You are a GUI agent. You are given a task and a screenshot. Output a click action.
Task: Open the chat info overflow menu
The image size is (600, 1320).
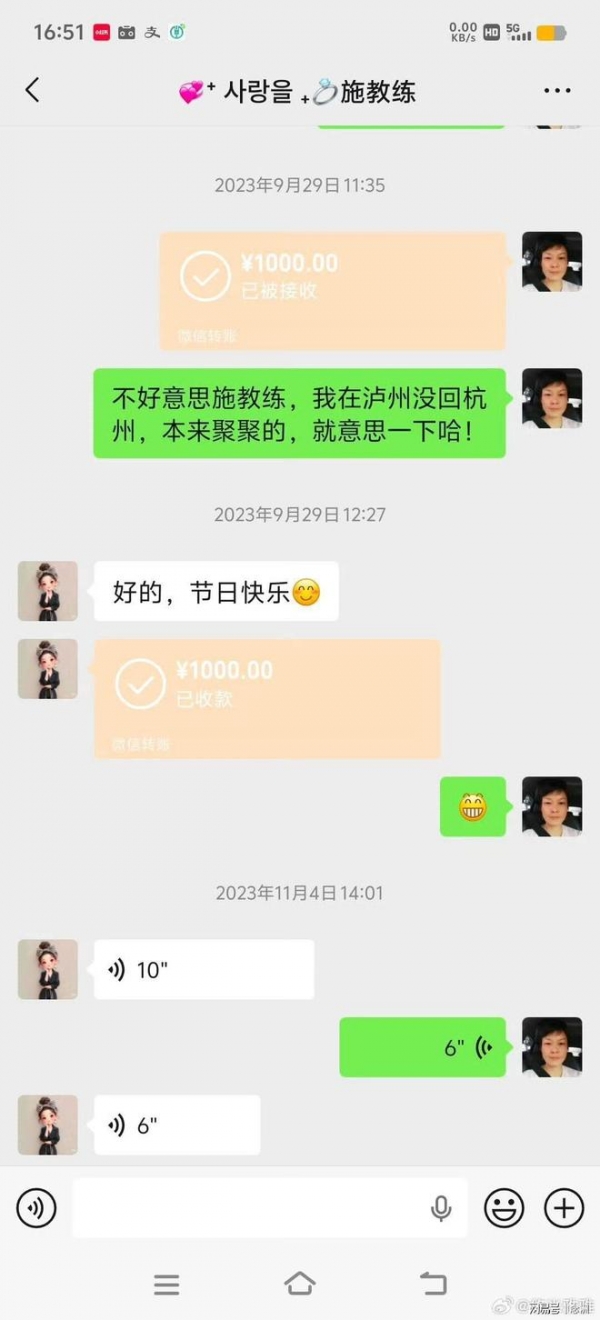[557, 91]
